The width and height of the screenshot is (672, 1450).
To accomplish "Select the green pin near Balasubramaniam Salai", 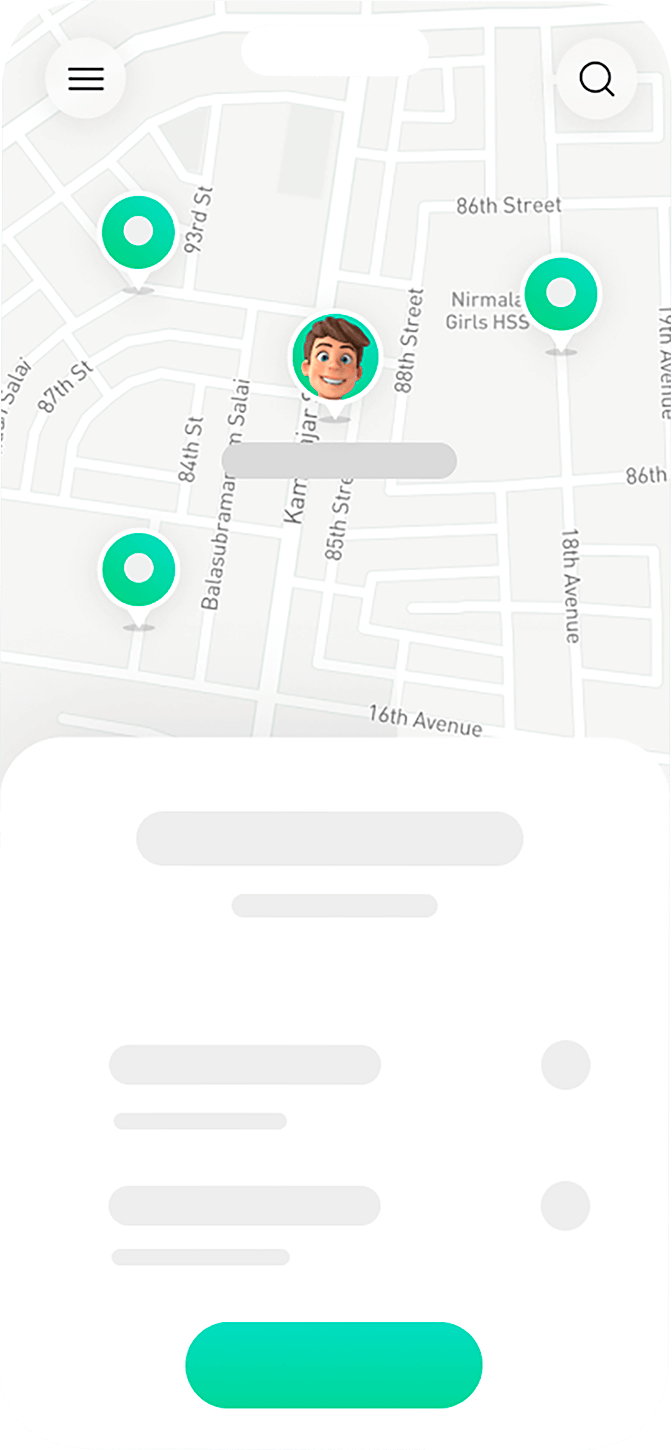I will 138,570.
